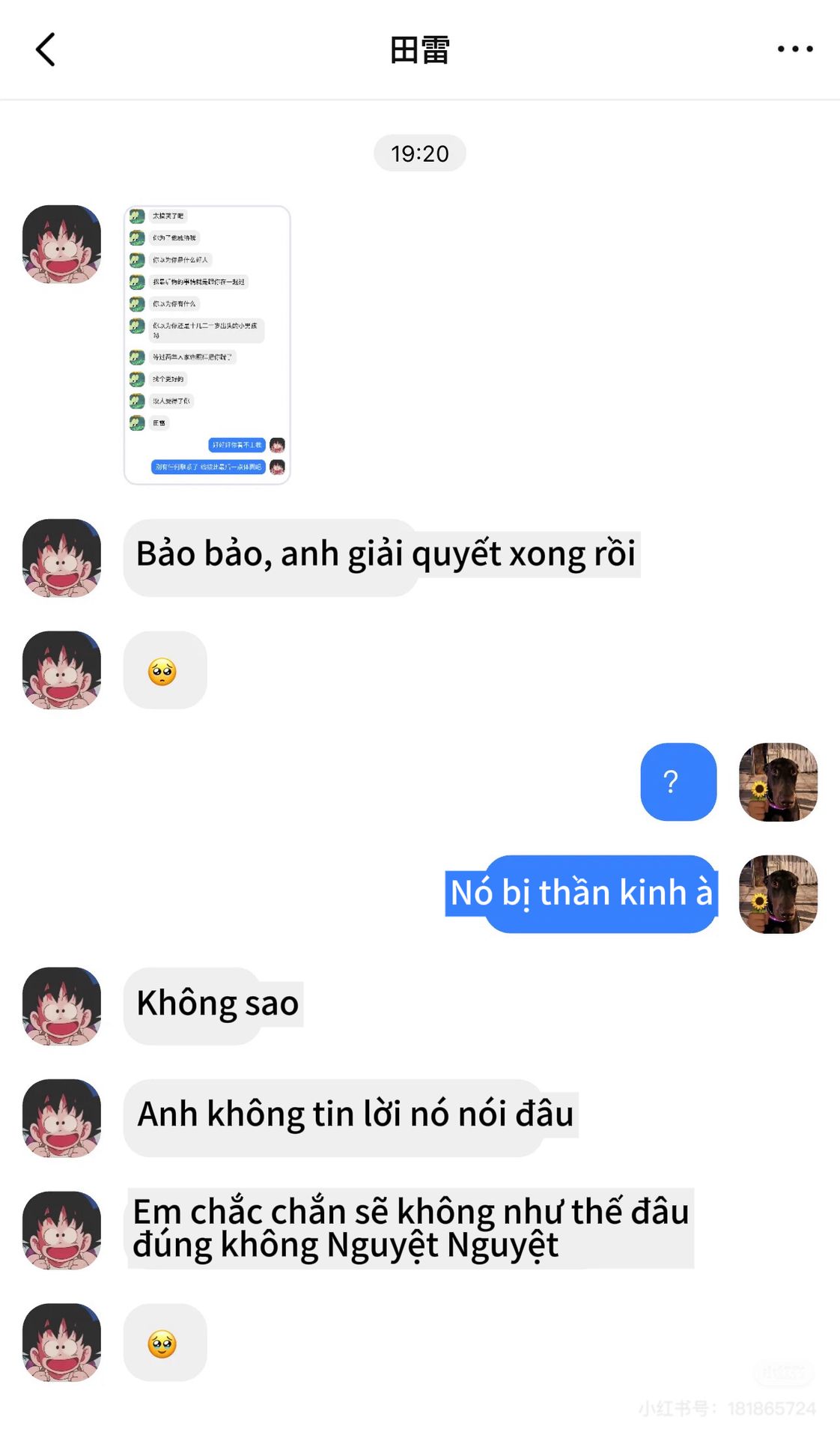840x1438 pixels.
Task: Tap the avatar beside "Không sao" message
Action: pyautogui.click(x=61, y=1006)
